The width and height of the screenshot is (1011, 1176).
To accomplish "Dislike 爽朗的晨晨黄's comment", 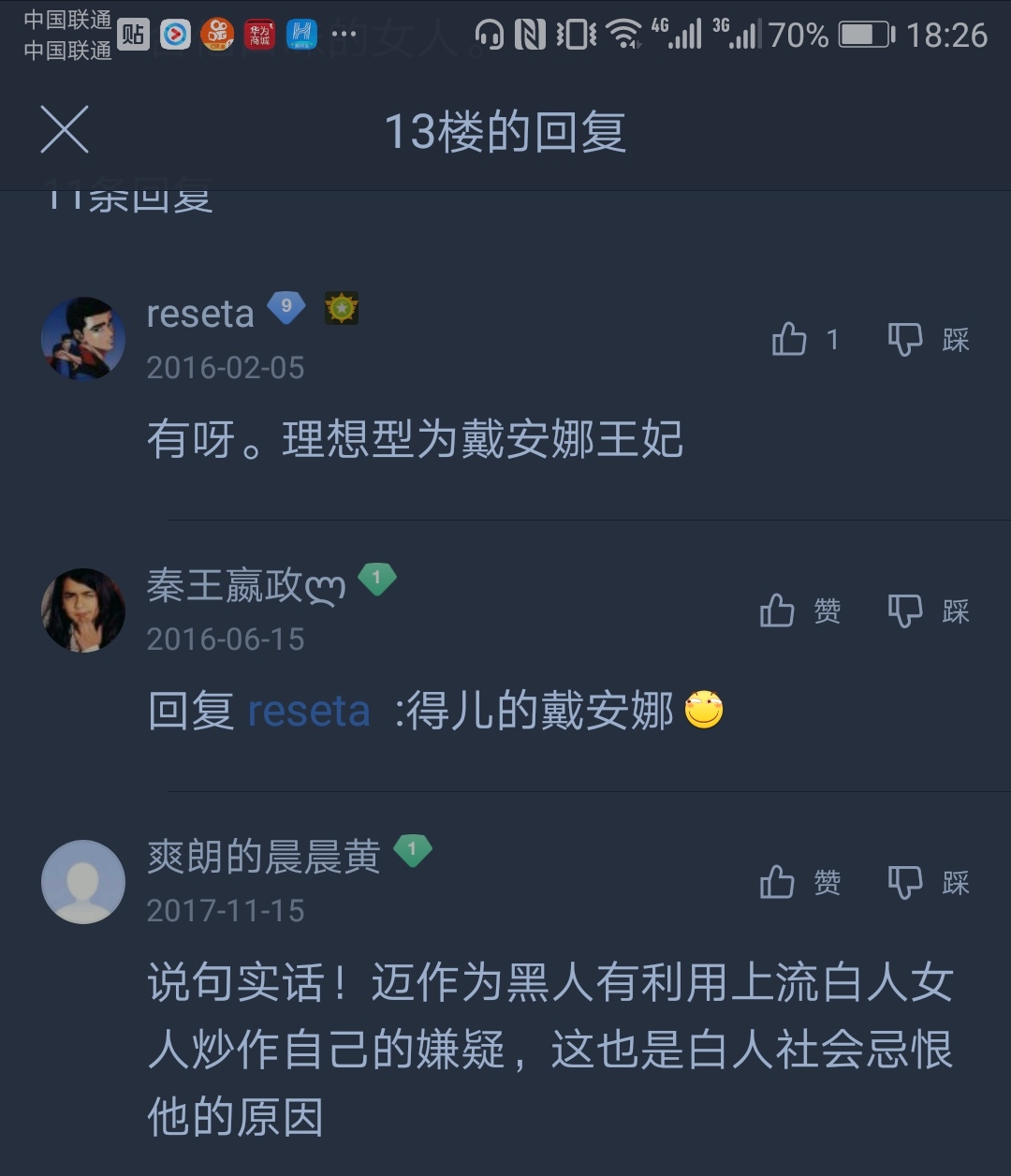I will pos(905,882).
